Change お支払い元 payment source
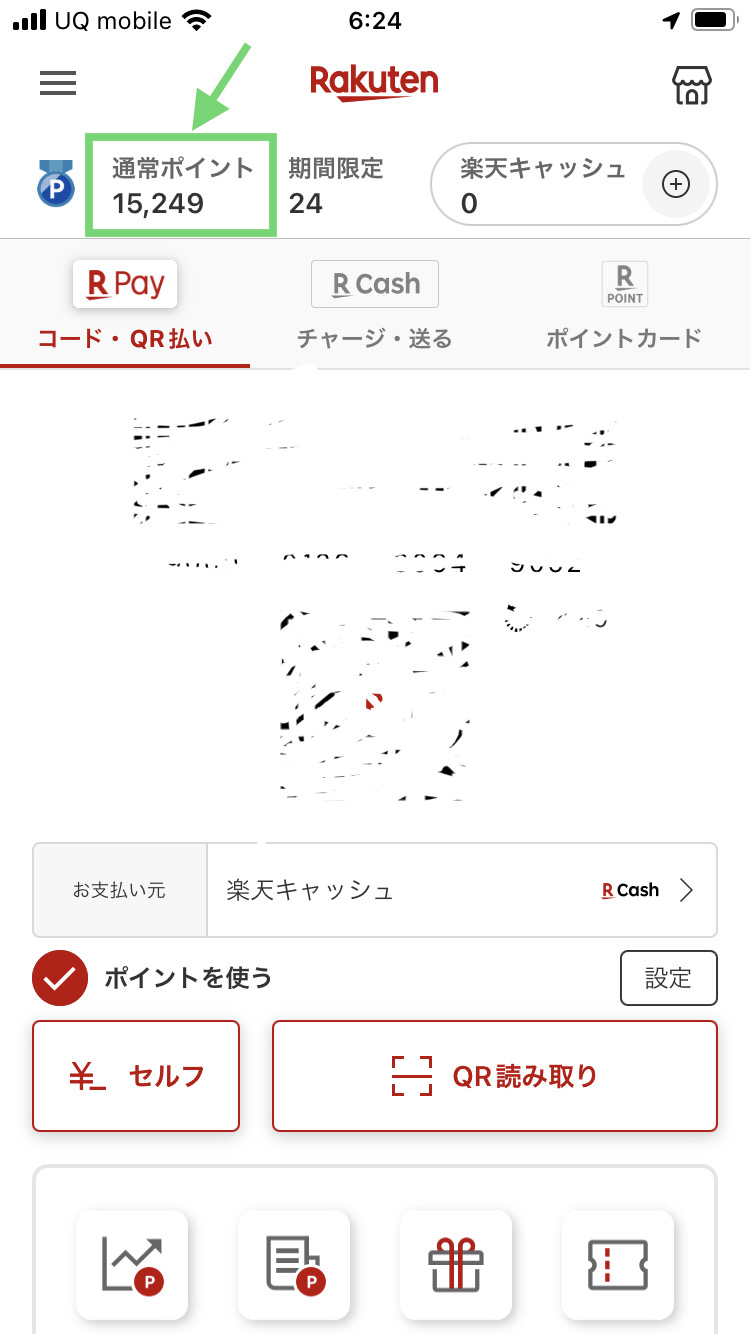 point(461,890)
